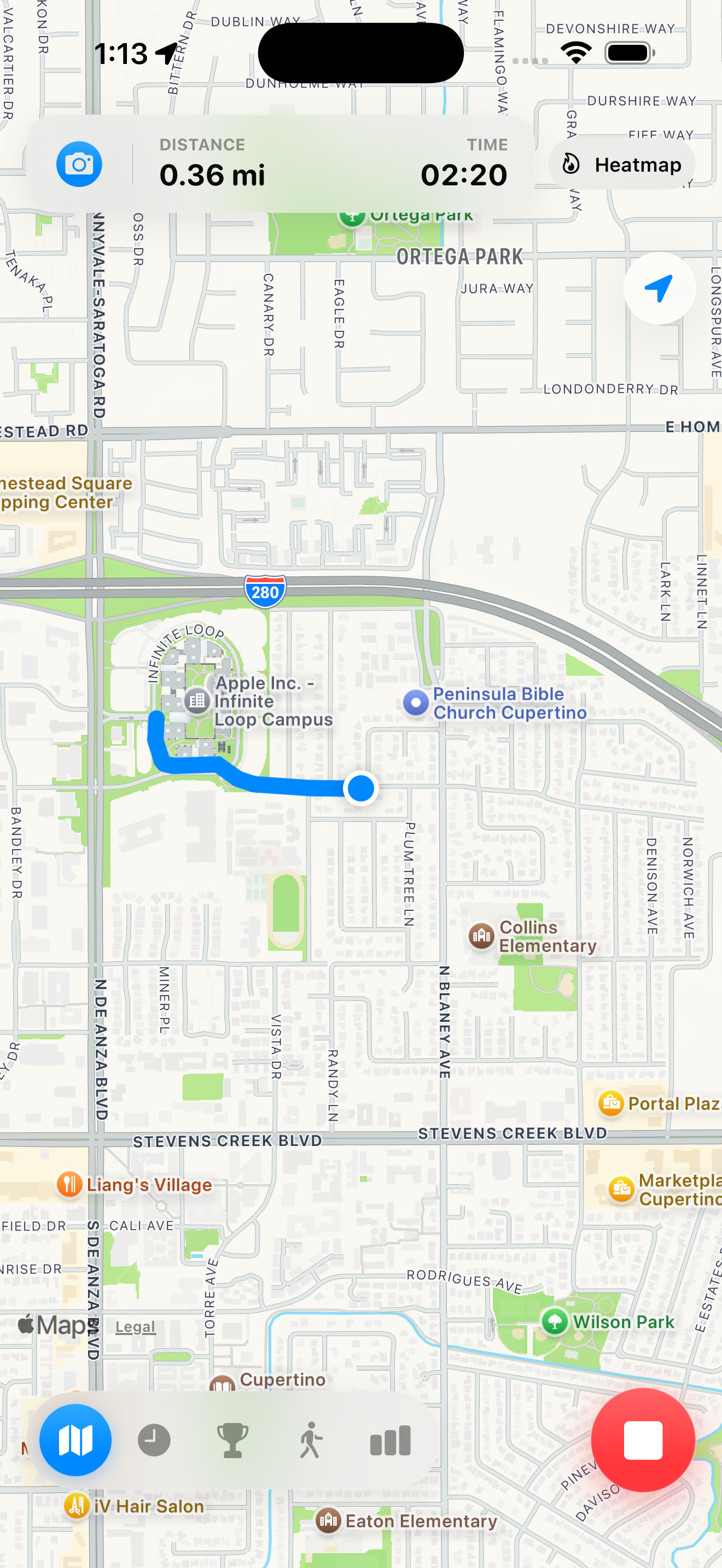
Task: Open the Legal link on the map
Action: pyautogui.click(x=135, y=1326)
